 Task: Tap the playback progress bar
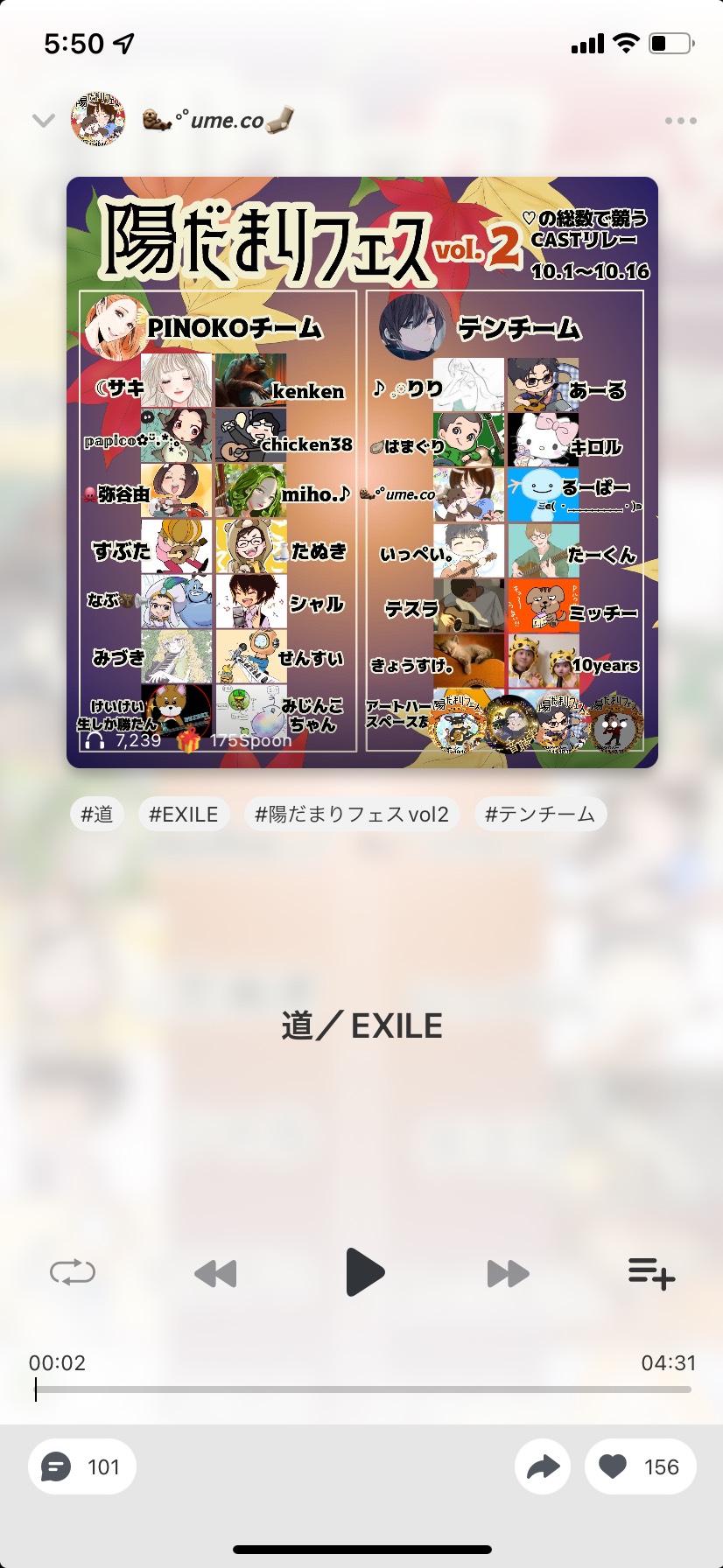[x=362, y=1389]
